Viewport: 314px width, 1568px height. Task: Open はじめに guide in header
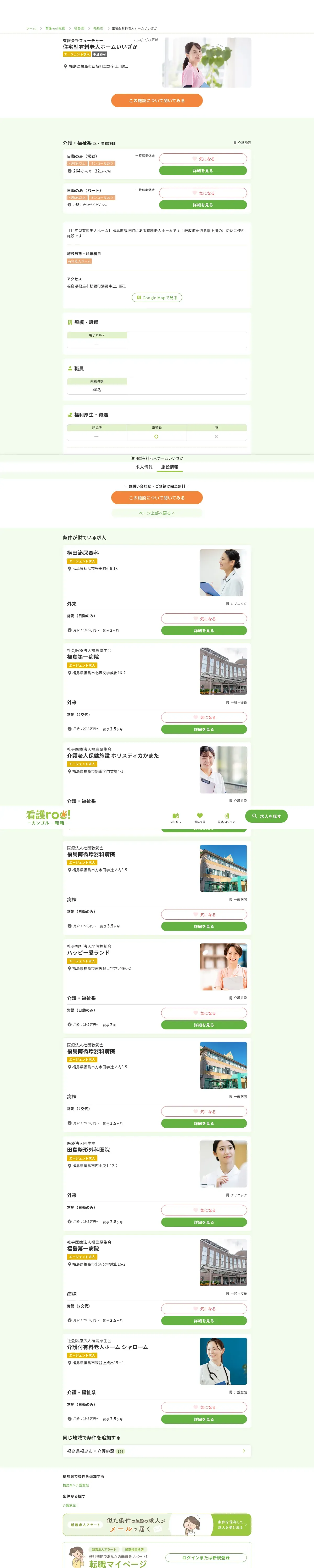[x=176, y=817]
